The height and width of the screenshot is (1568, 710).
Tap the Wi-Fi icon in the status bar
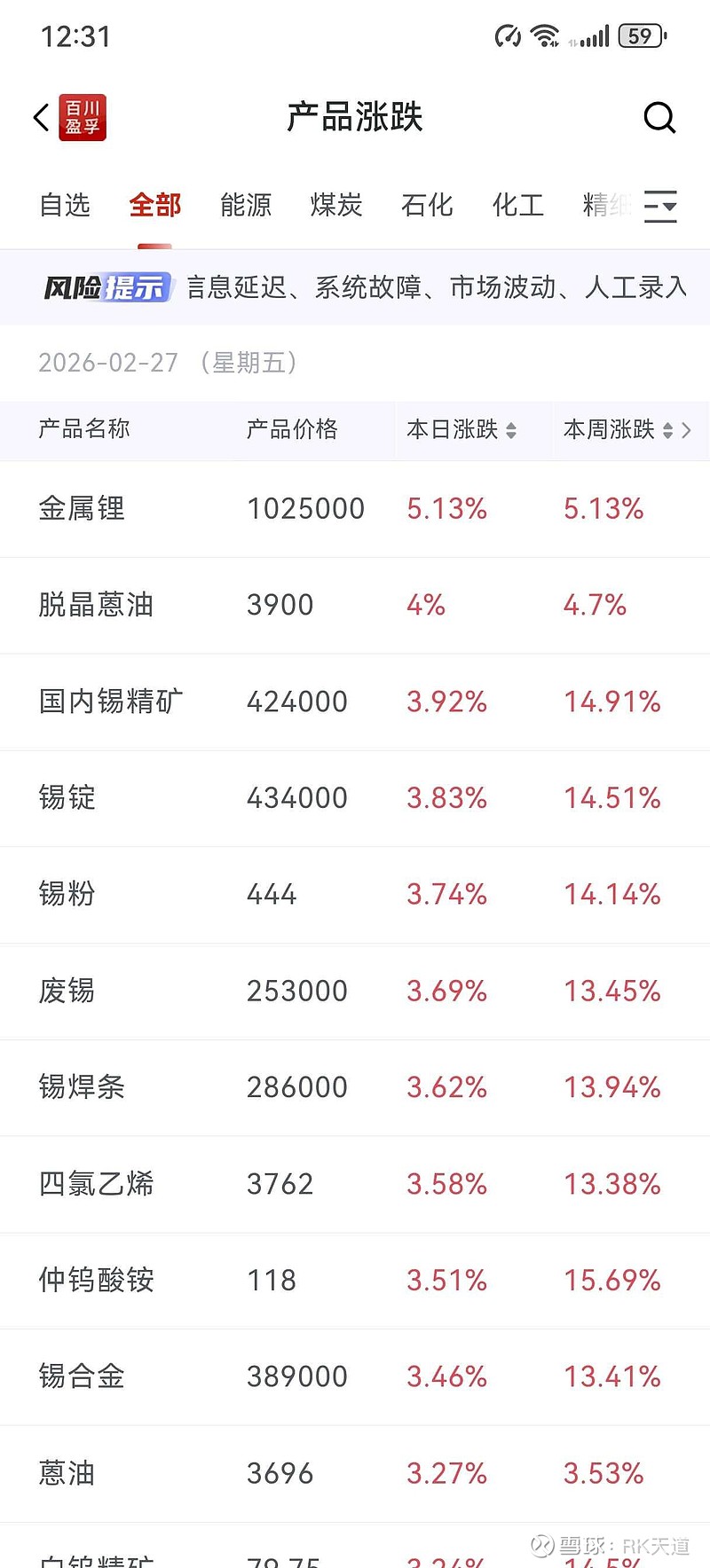click(x=544, y=36)
